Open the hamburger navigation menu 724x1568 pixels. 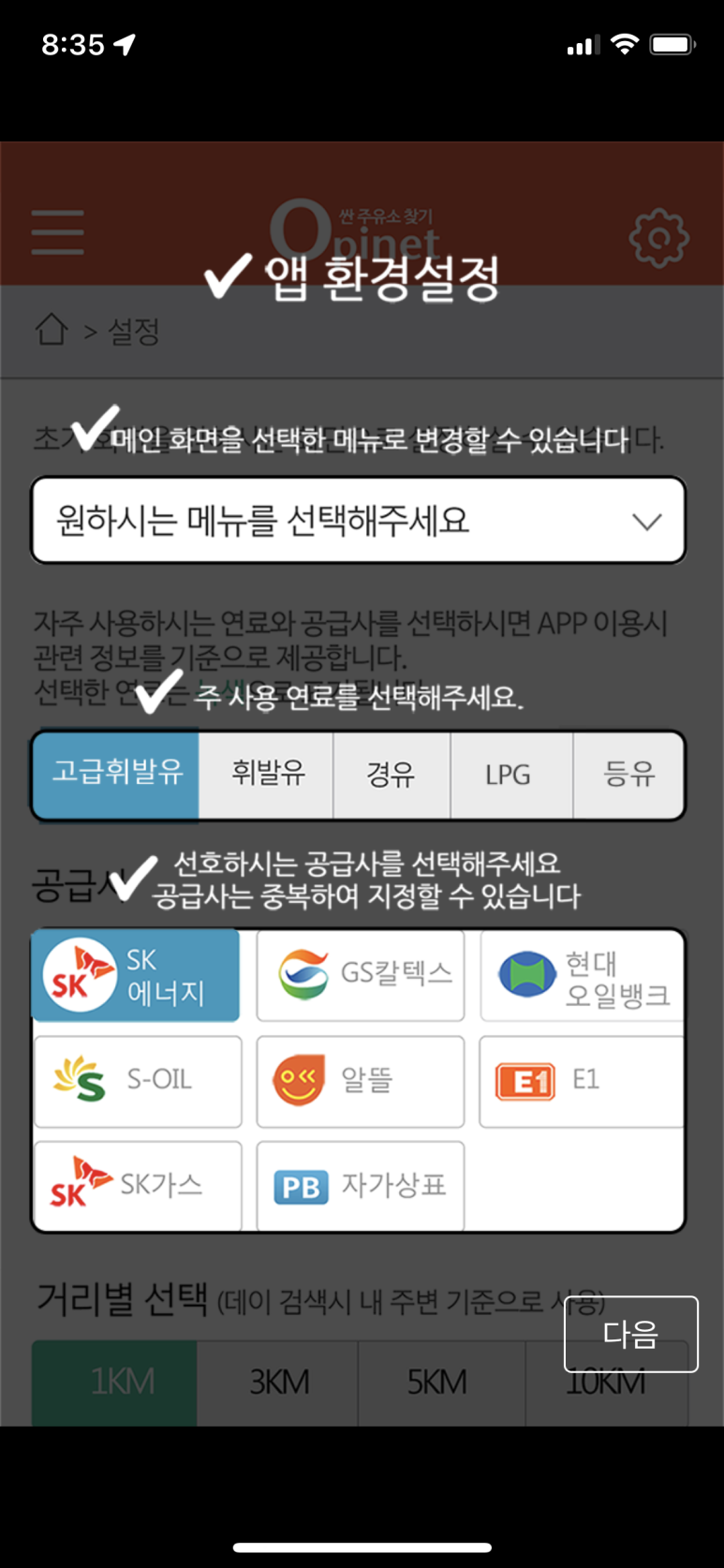tap(56, 234)
